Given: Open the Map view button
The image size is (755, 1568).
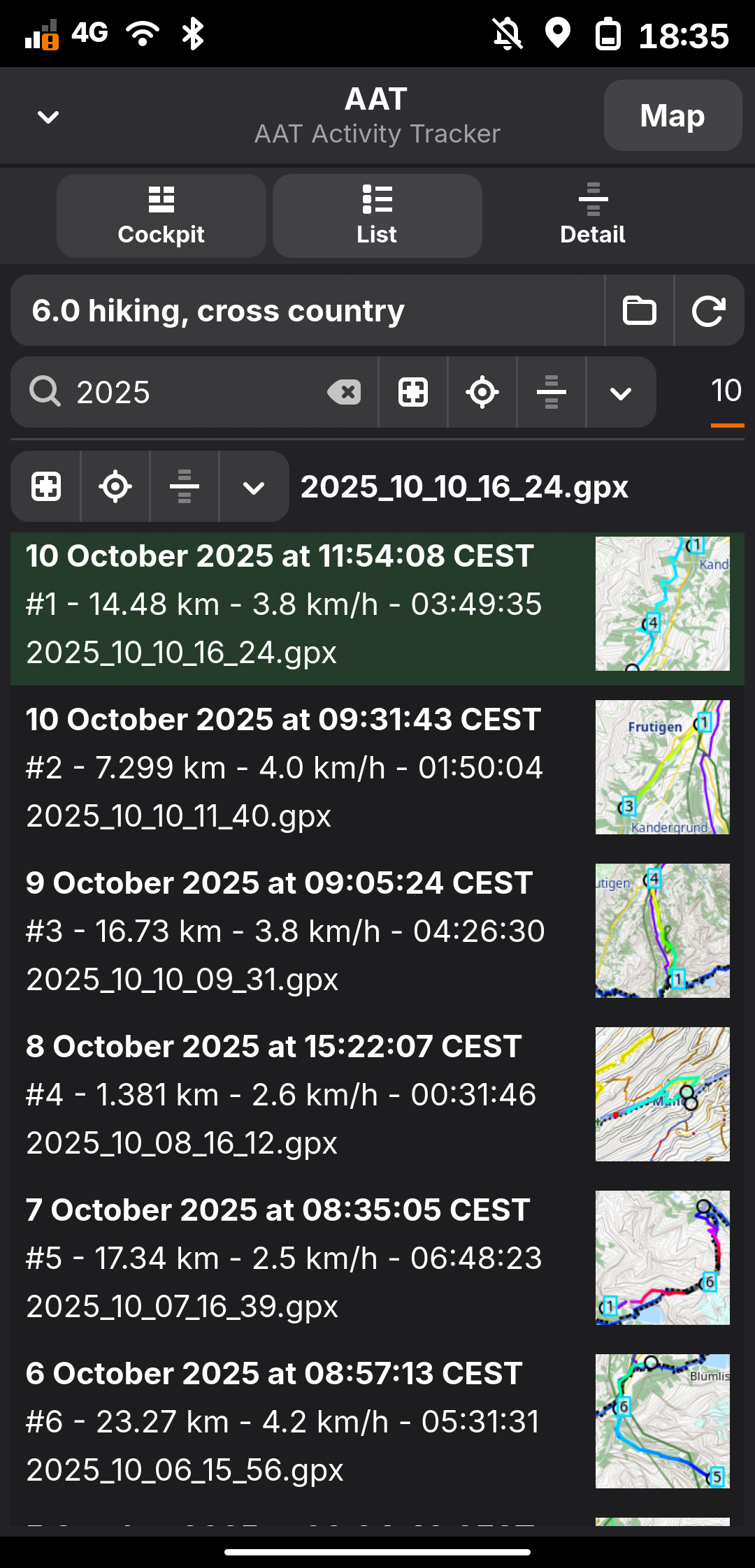Looking at the screenshot, I should (x=673, y=115).
